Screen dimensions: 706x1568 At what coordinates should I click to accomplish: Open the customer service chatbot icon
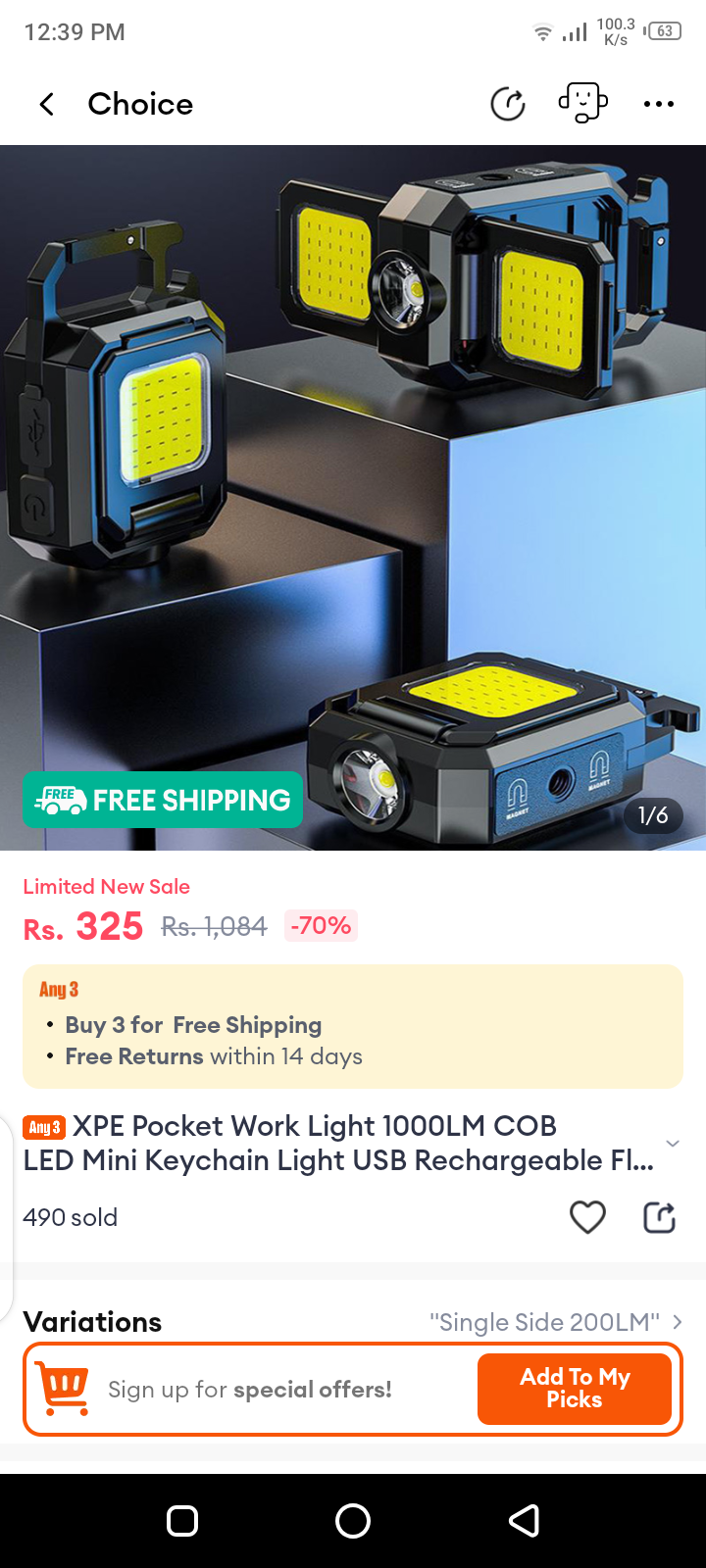(x=582, y=103)
